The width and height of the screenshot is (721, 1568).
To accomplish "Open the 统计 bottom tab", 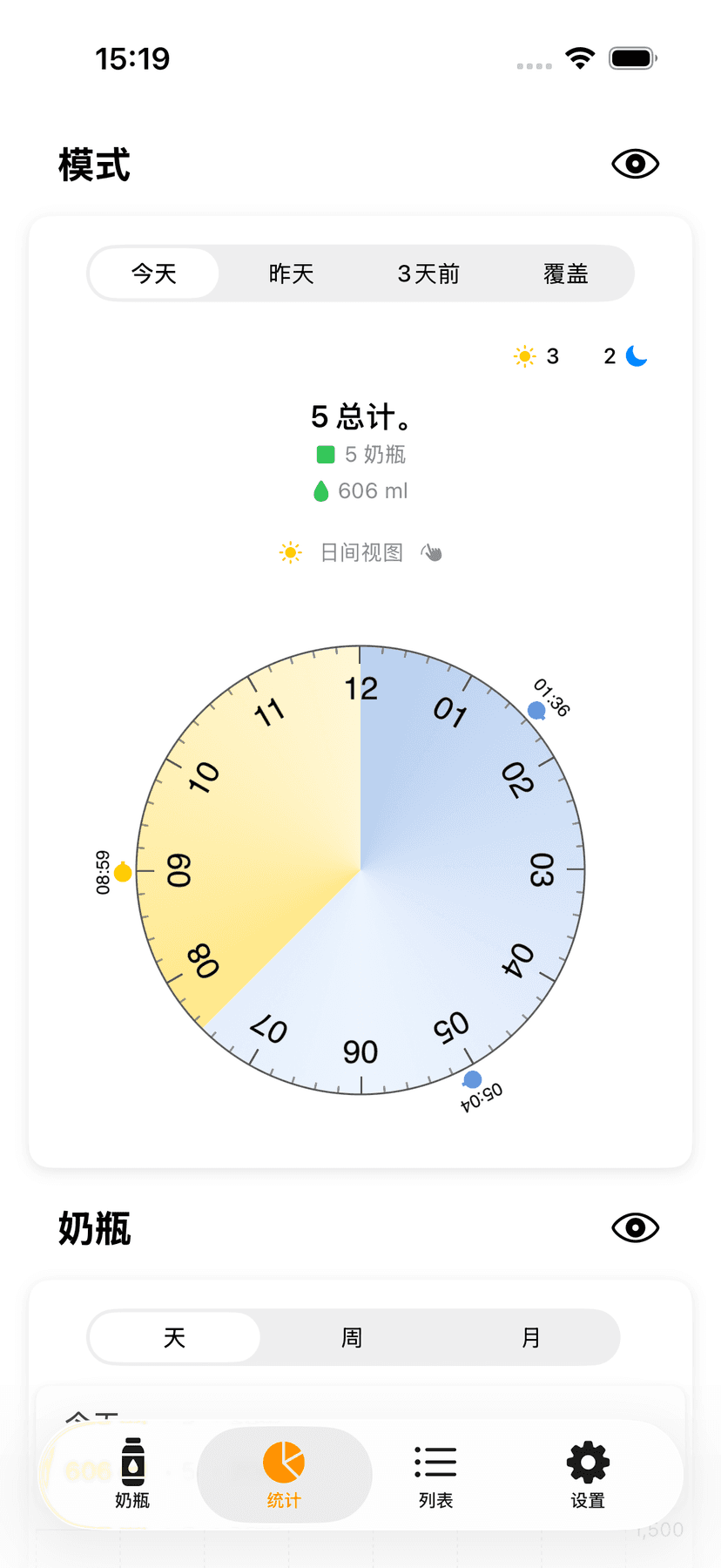I will coord(284,1474).
